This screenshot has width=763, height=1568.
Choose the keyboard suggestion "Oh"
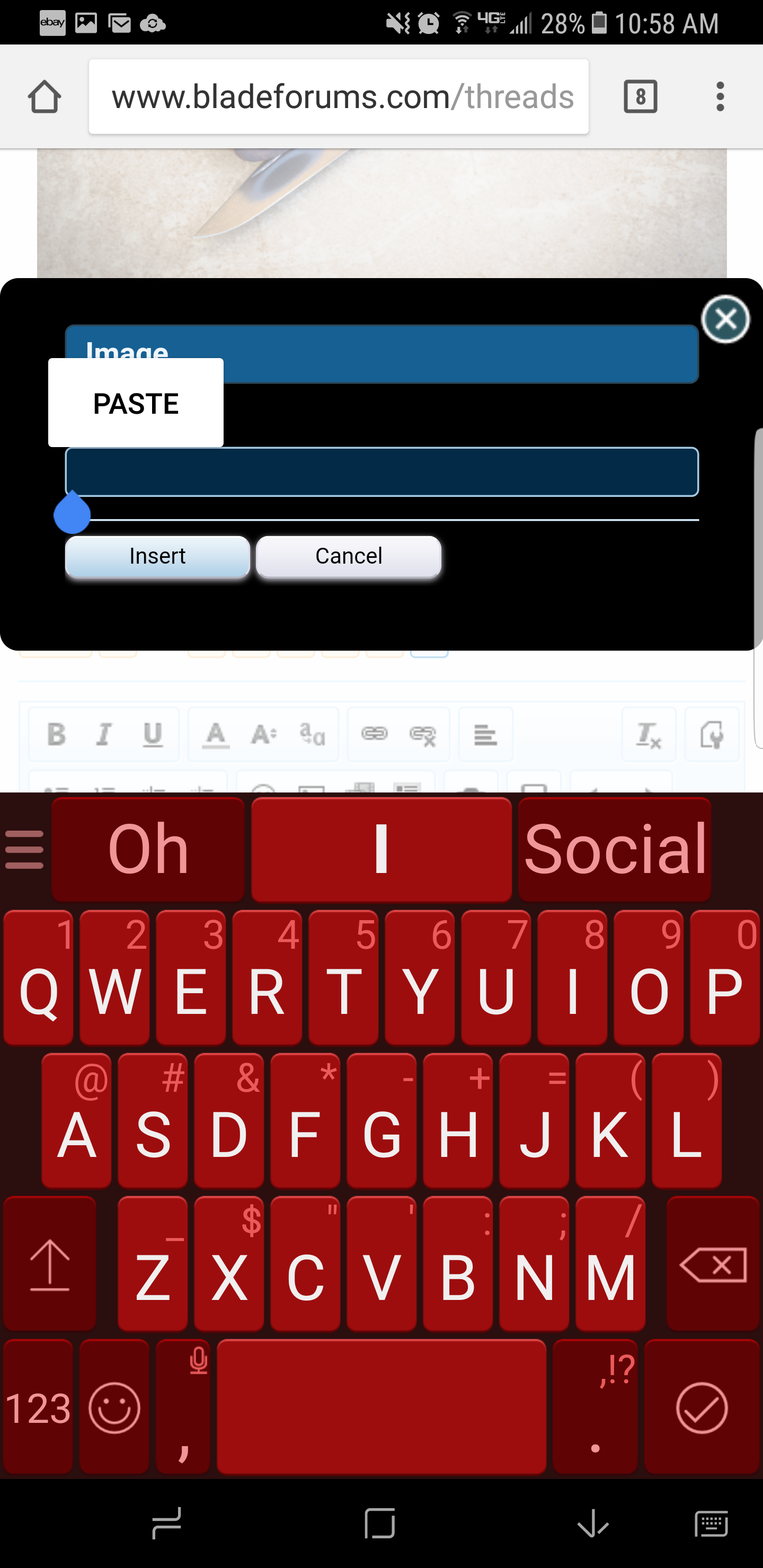[148, 849]
